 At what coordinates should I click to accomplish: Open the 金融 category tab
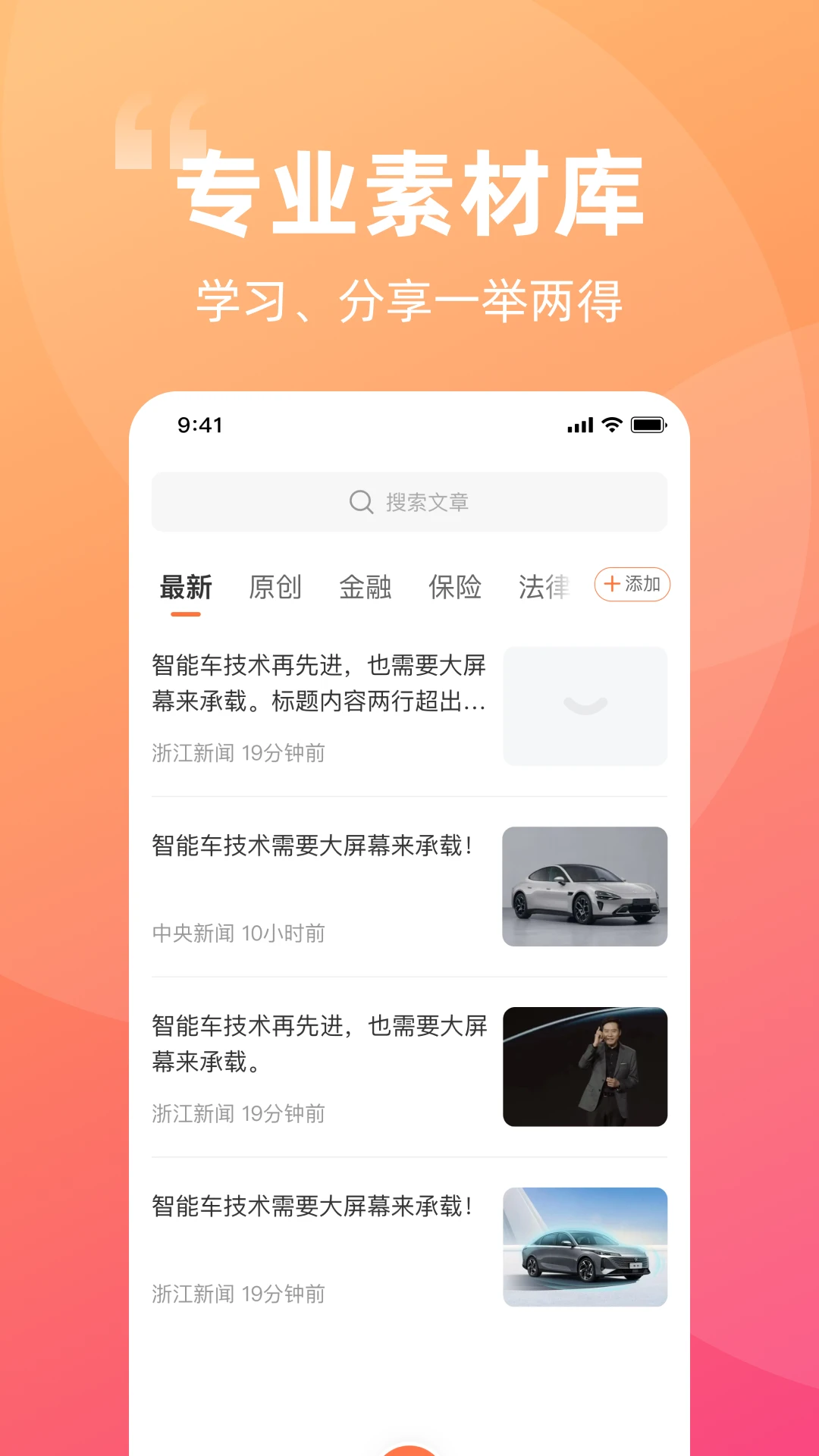366,587
